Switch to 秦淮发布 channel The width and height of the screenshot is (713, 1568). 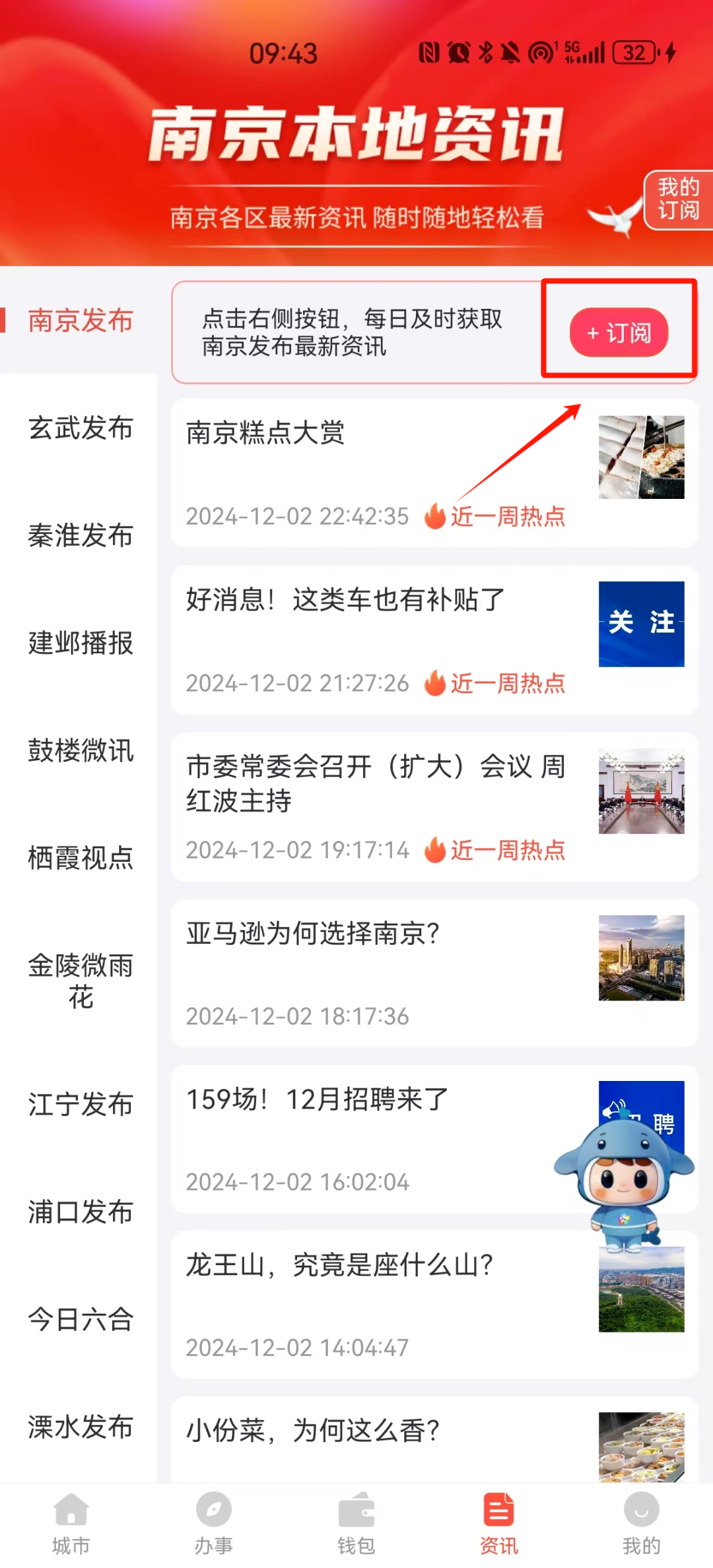coord(81,535)
